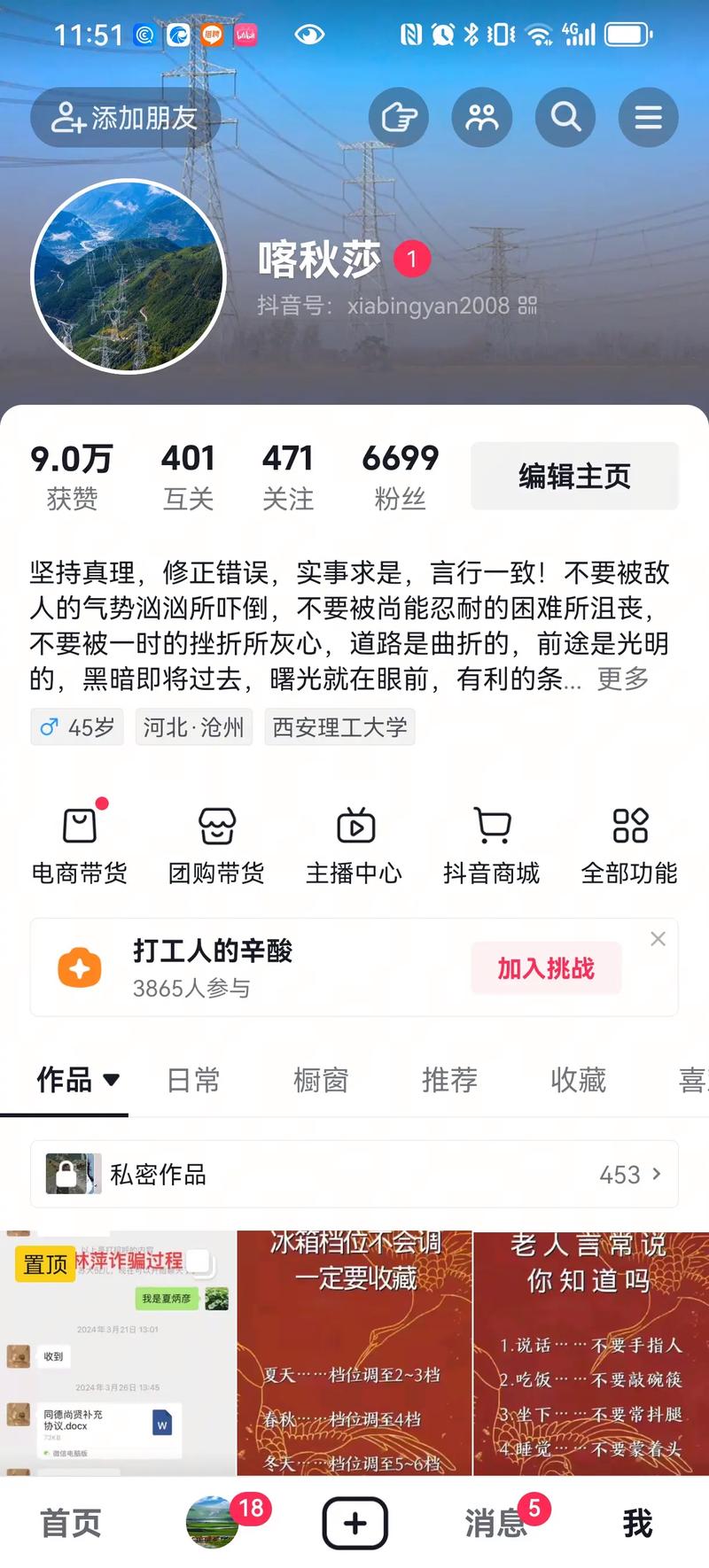Switch to the 日常 tab
Screen dimensions: 709x1568
click(x=193, y=1080)
